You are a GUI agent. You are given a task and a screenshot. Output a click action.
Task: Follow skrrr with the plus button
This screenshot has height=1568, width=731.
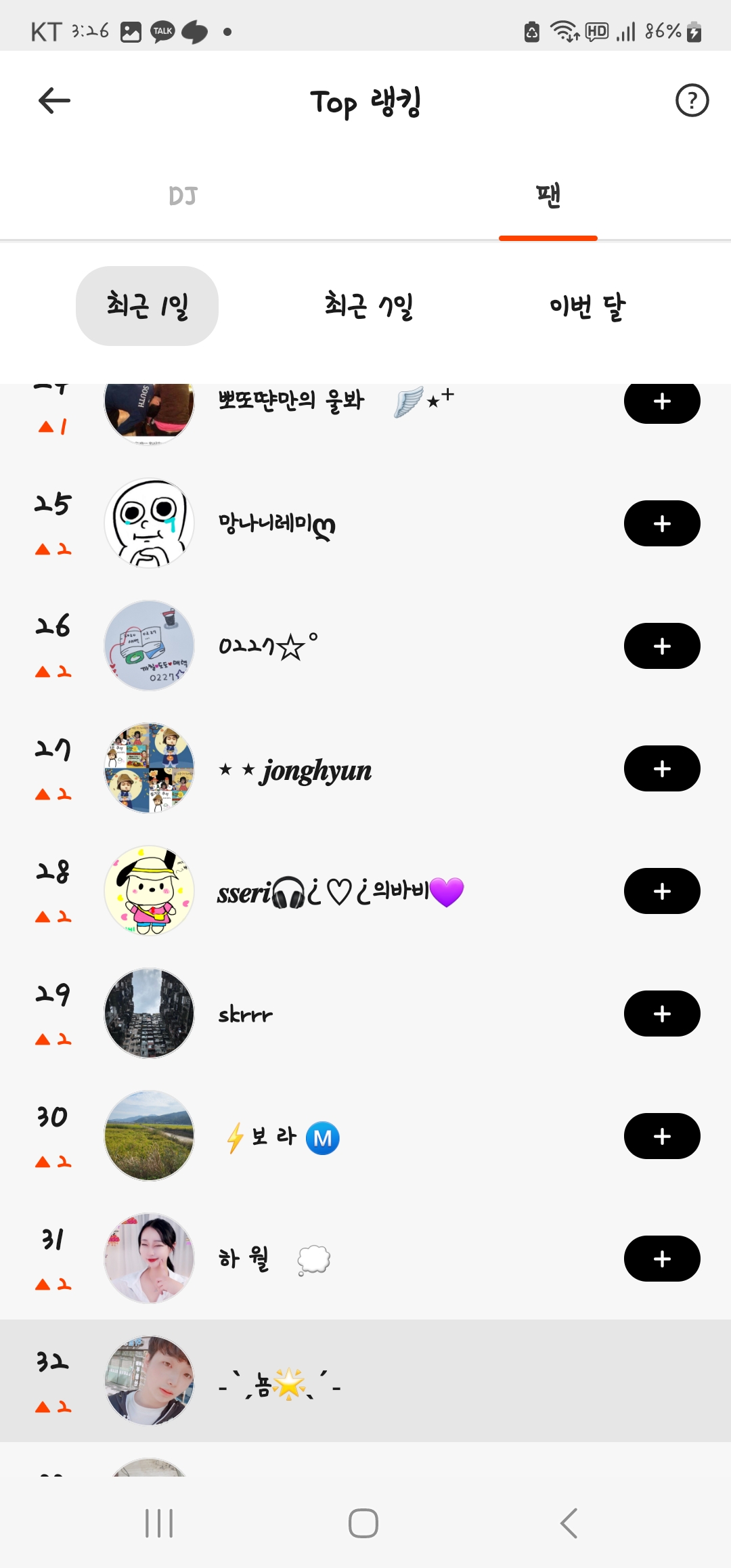pos(661,1014)
